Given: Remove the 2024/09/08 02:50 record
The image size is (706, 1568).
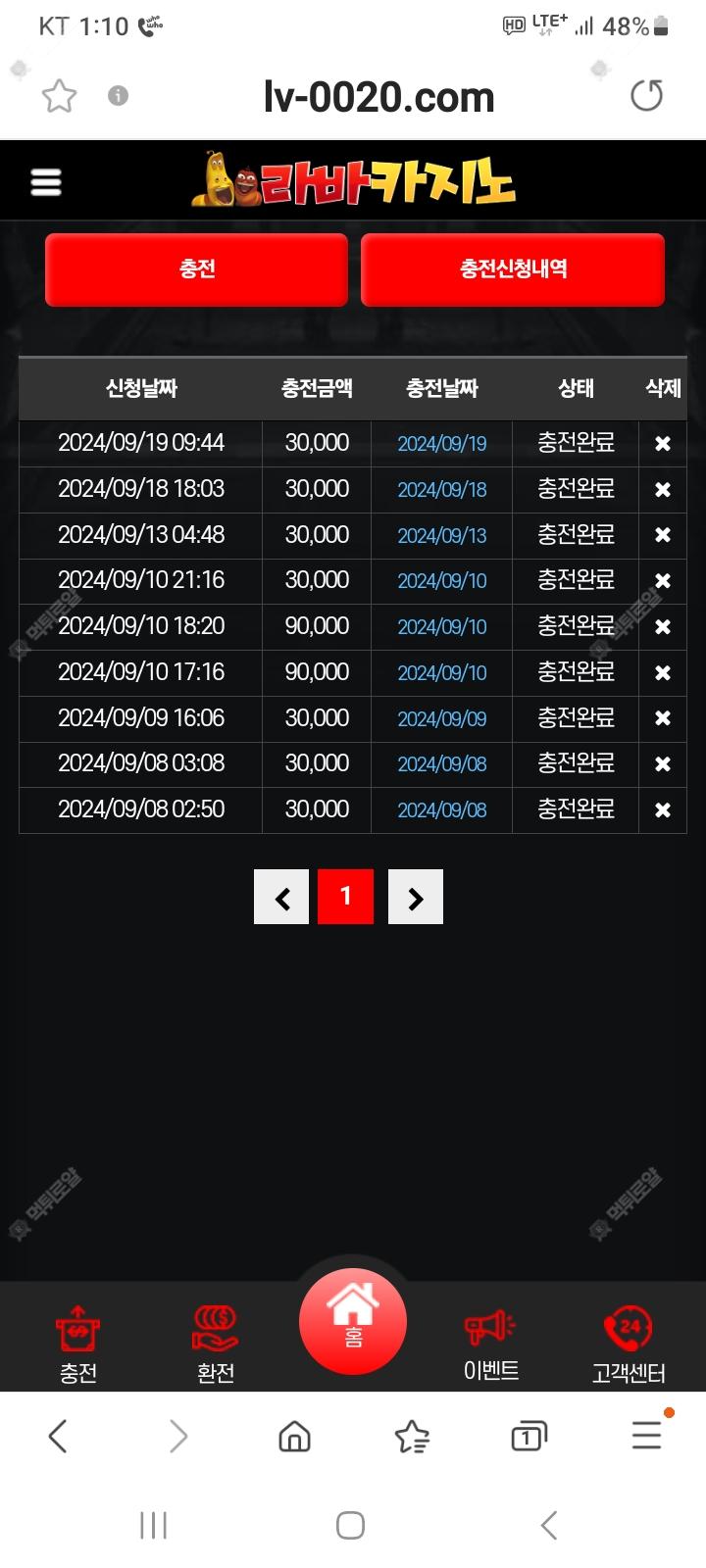Looking at the screenshot, I should pyautogui.click(x=663, y=810).
